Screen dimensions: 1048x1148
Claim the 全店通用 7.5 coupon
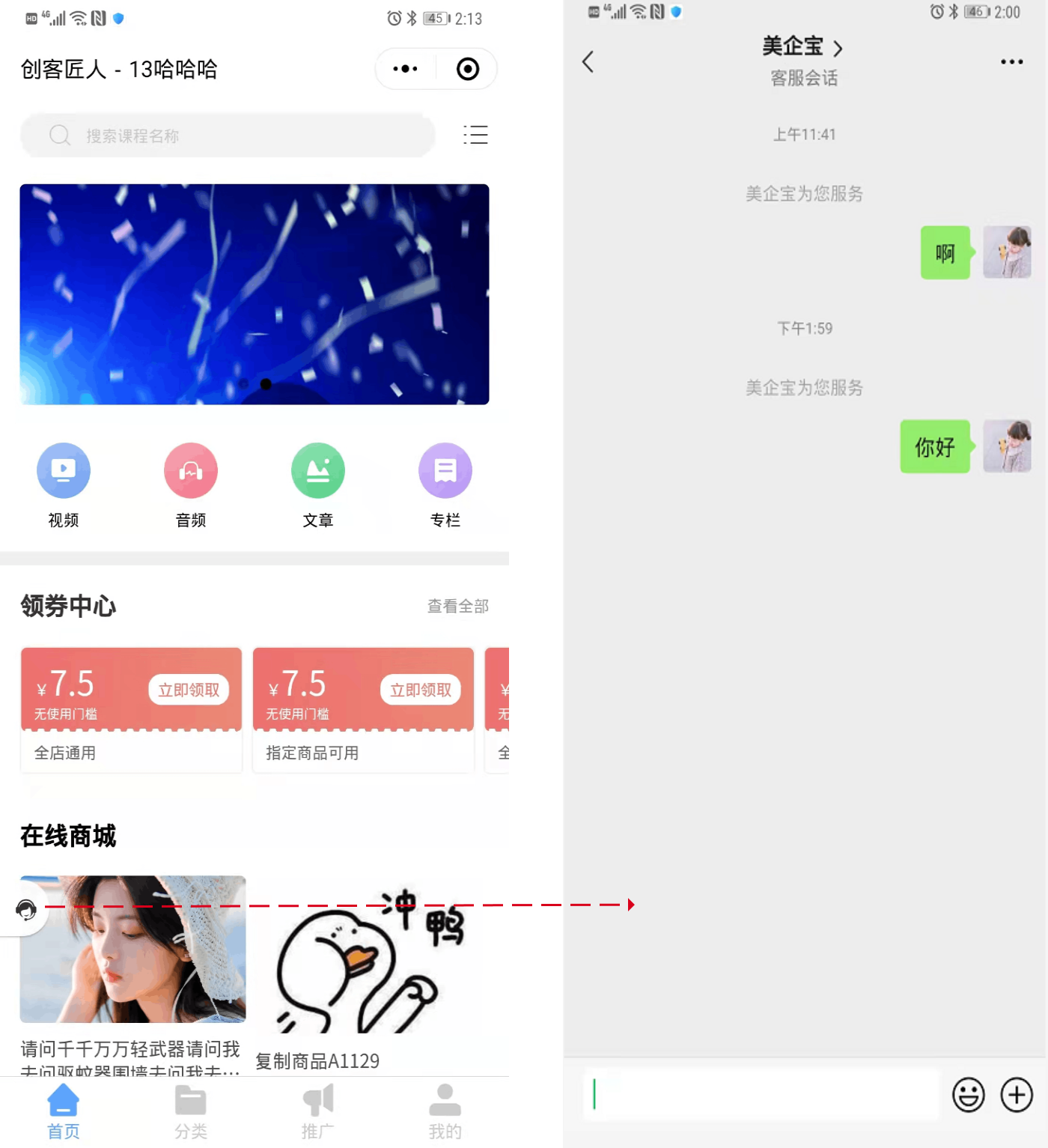(189, 690)
